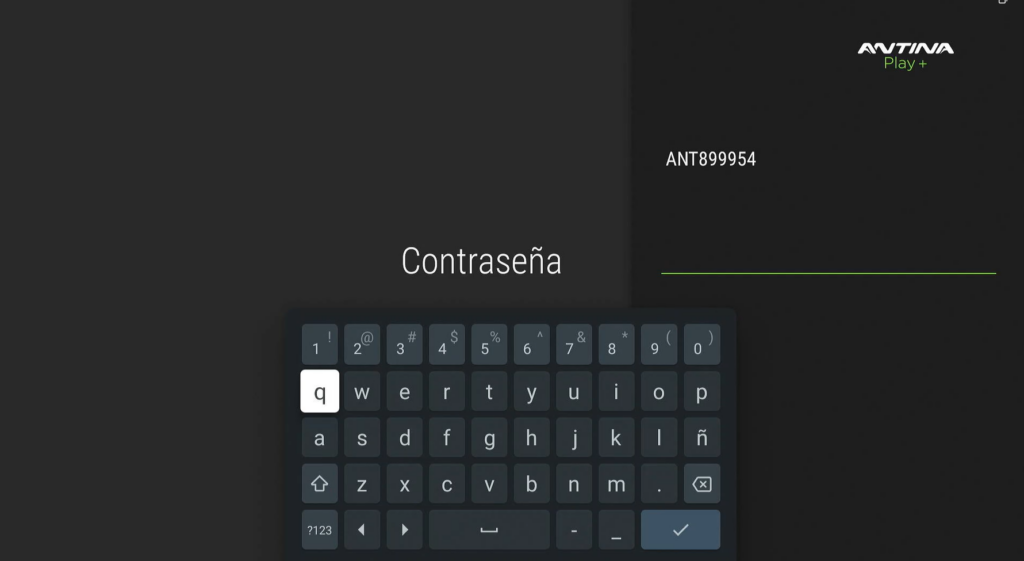1024x561 pixels.
Task: Tap the underscore key
Action: (x=616, y=530)
